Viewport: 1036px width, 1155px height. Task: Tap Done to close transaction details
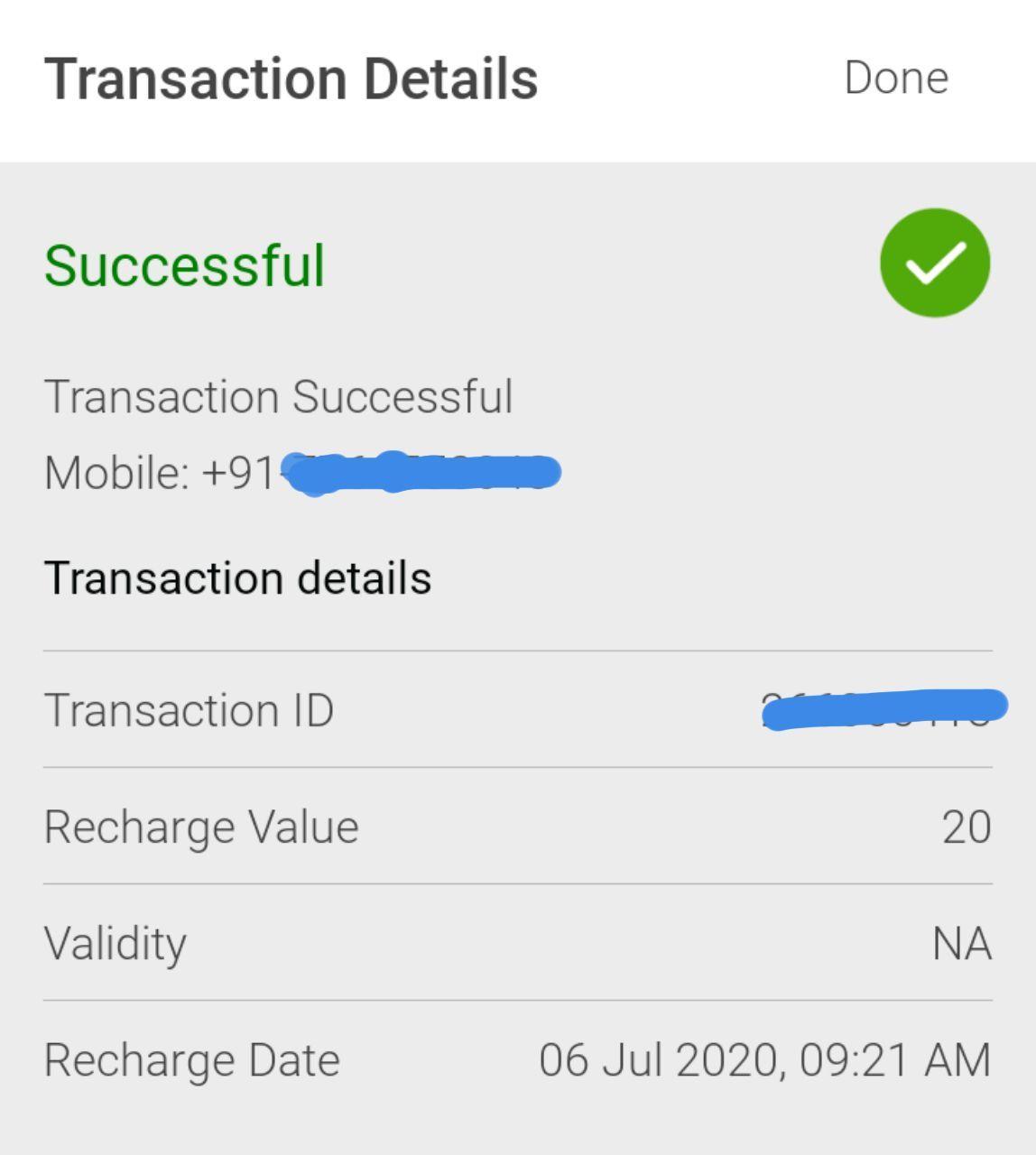pos(896,78)
